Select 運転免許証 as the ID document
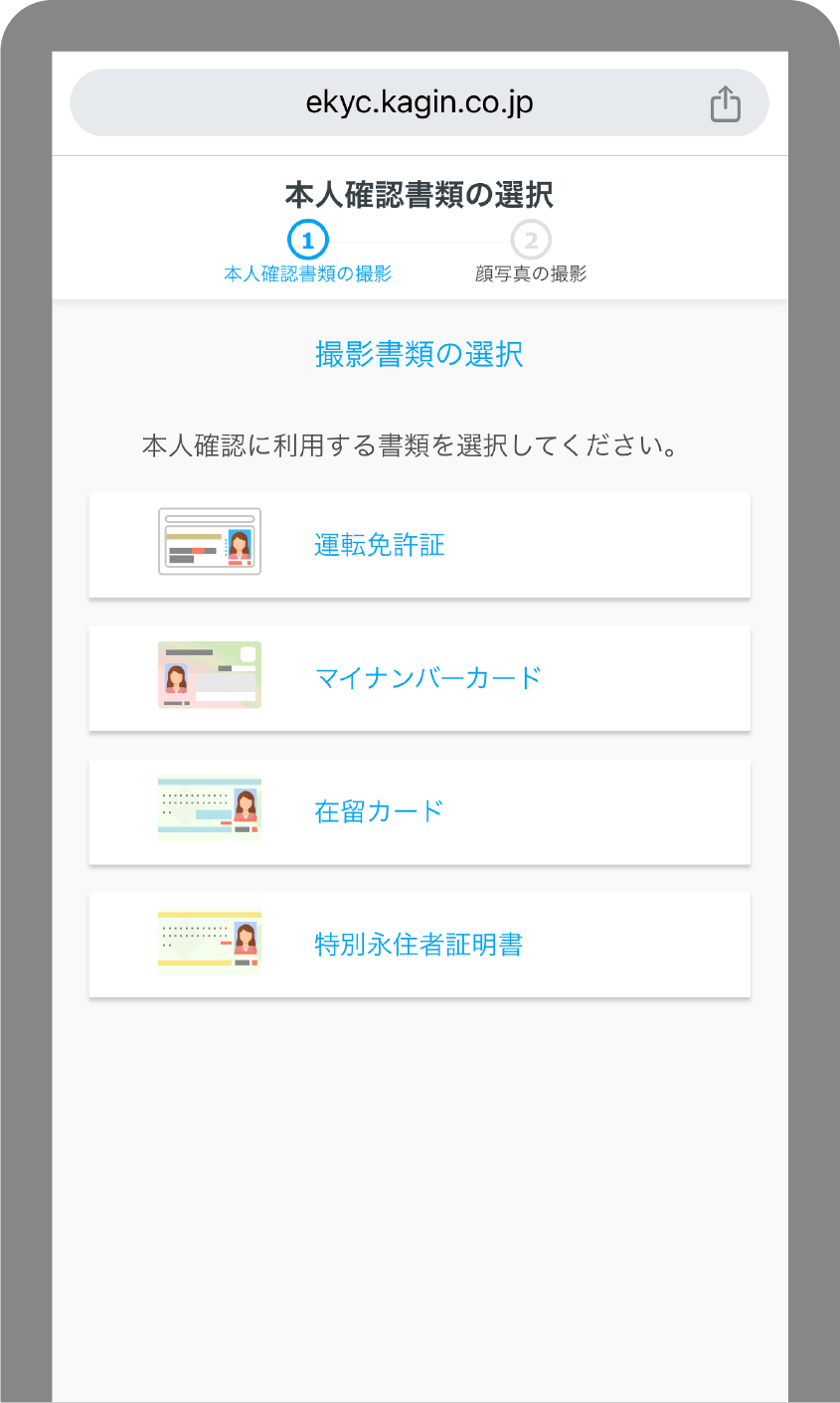This screenshot has height=1403, width=840. [420, 545]
